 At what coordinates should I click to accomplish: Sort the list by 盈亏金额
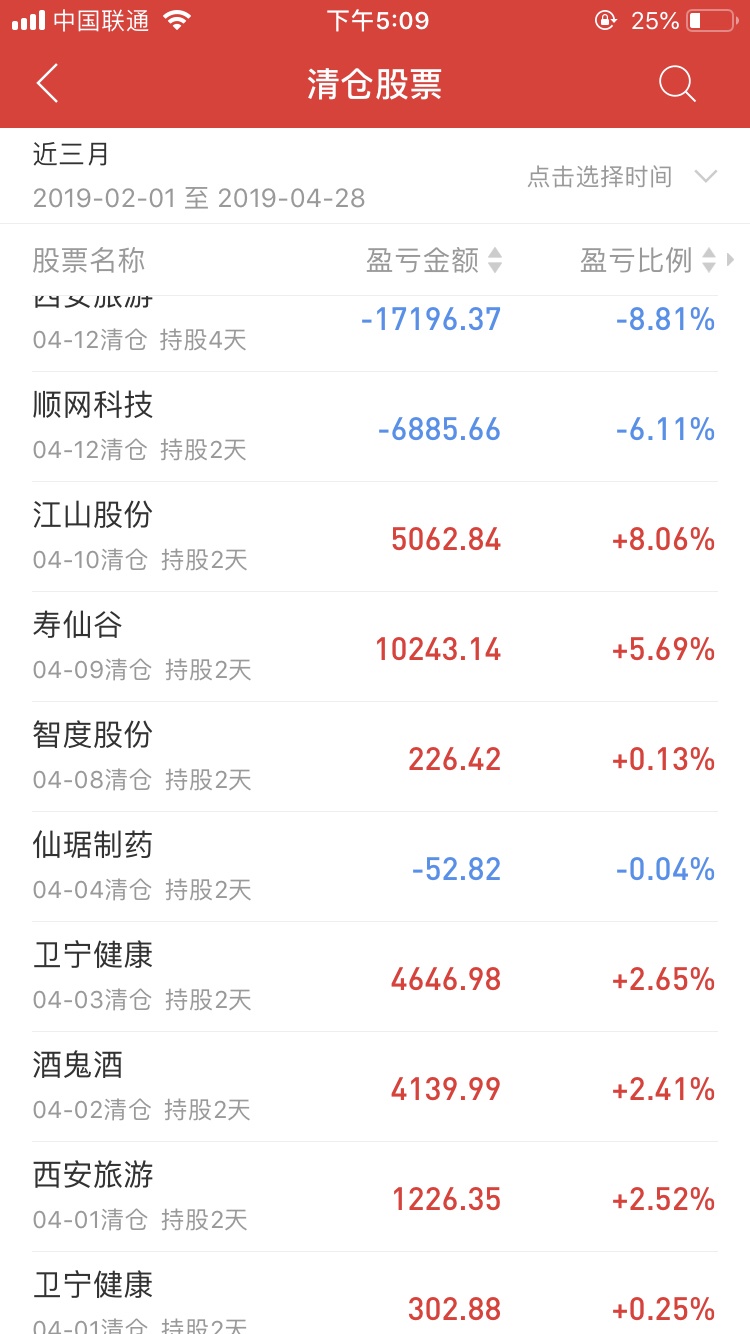(x=434, y=261)
